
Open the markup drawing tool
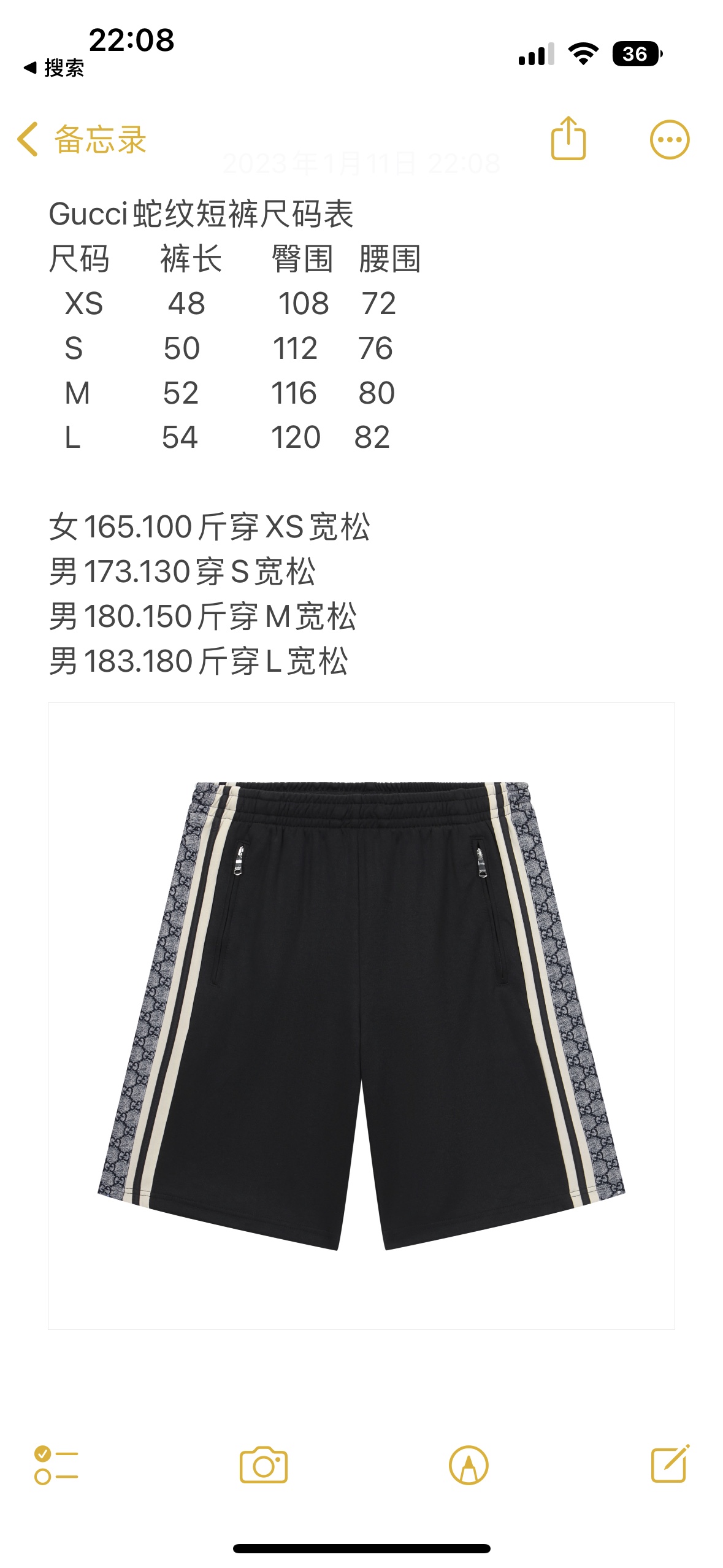469,1465
